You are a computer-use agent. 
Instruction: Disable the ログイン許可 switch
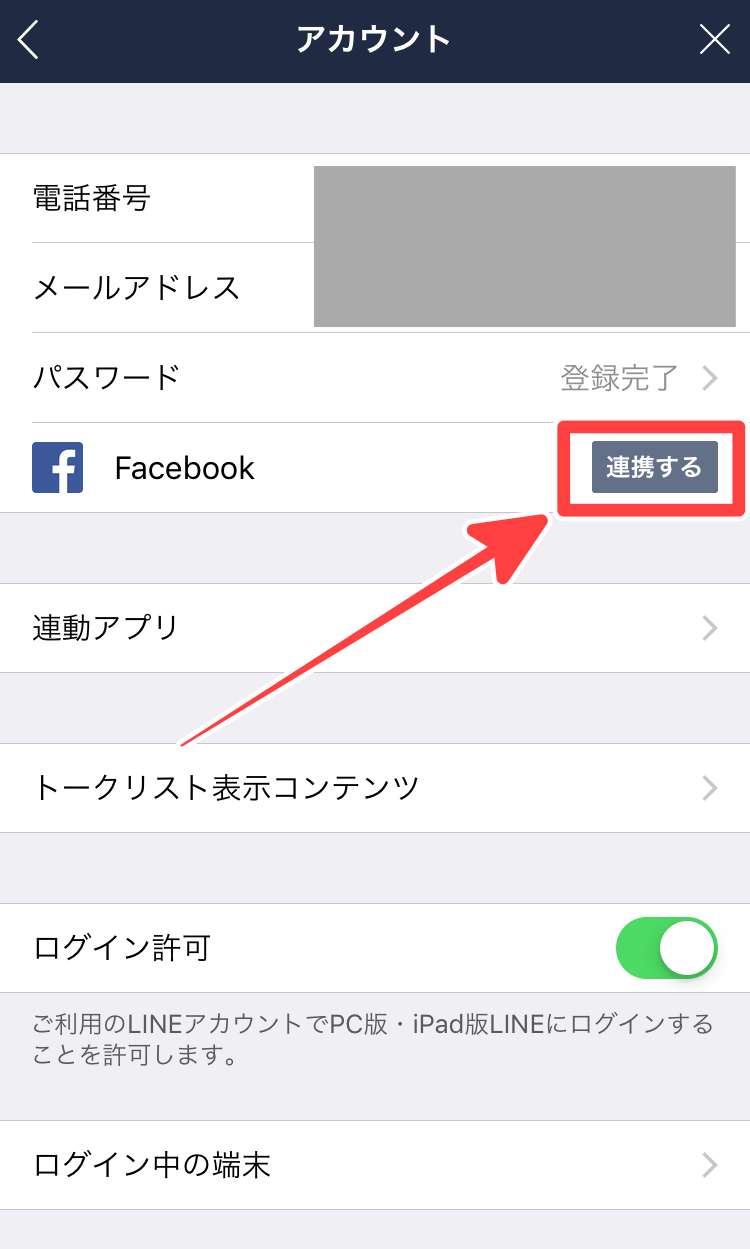click(666, 948)
